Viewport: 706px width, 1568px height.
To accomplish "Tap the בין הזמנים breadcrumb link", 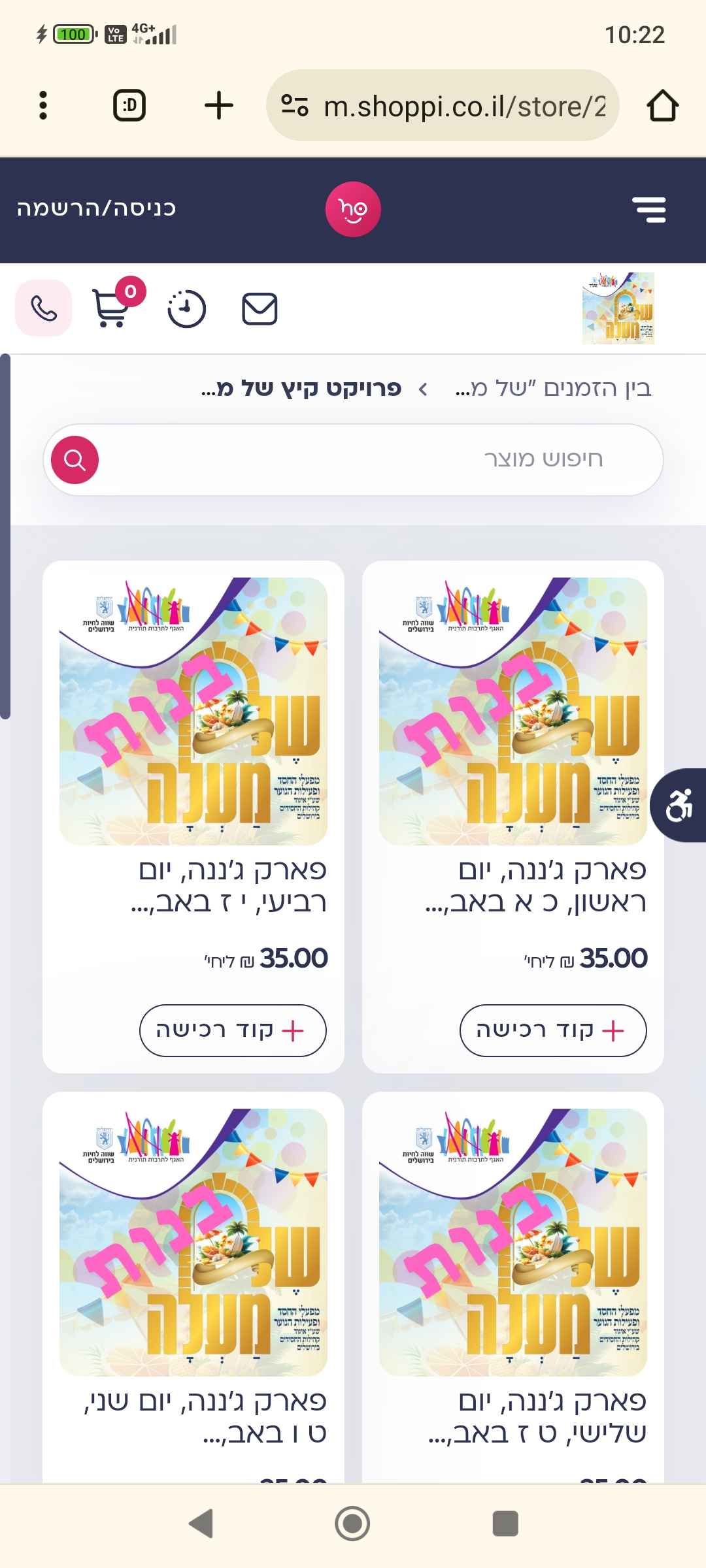I will (554, 389).
